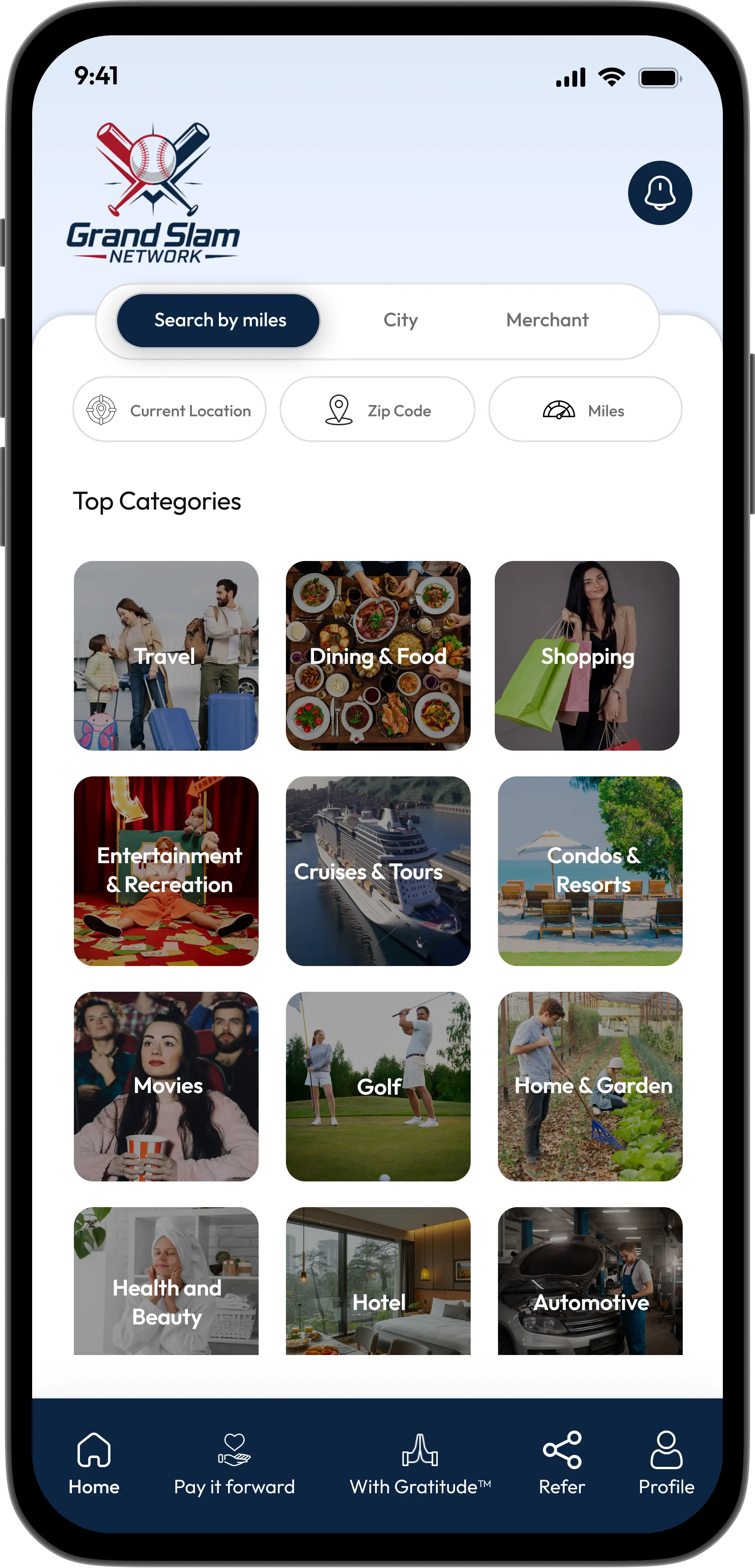Select the Search by miles tab
The width and height of the screenshot is (755, 1568).
[218, 320]
